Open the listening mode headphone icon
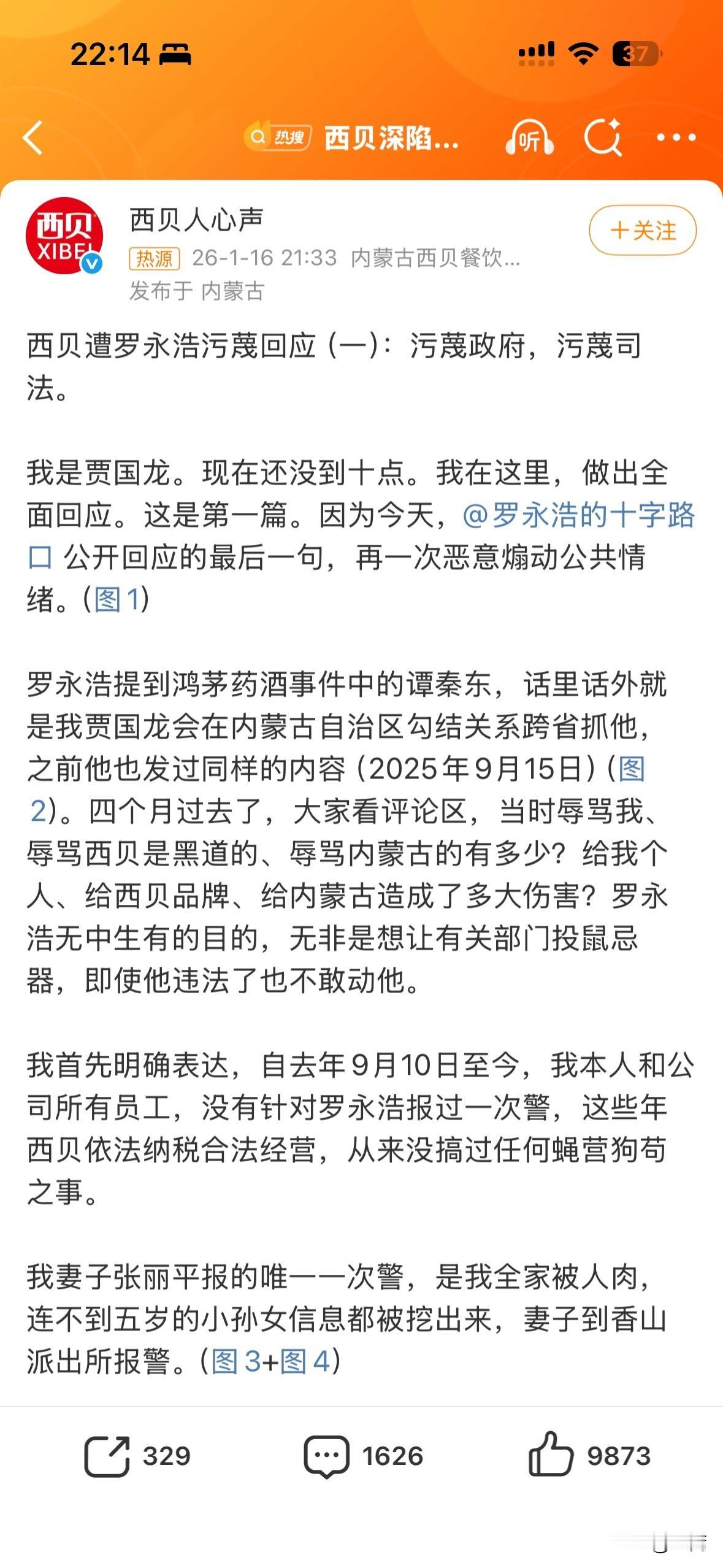 tap(529, 140)
